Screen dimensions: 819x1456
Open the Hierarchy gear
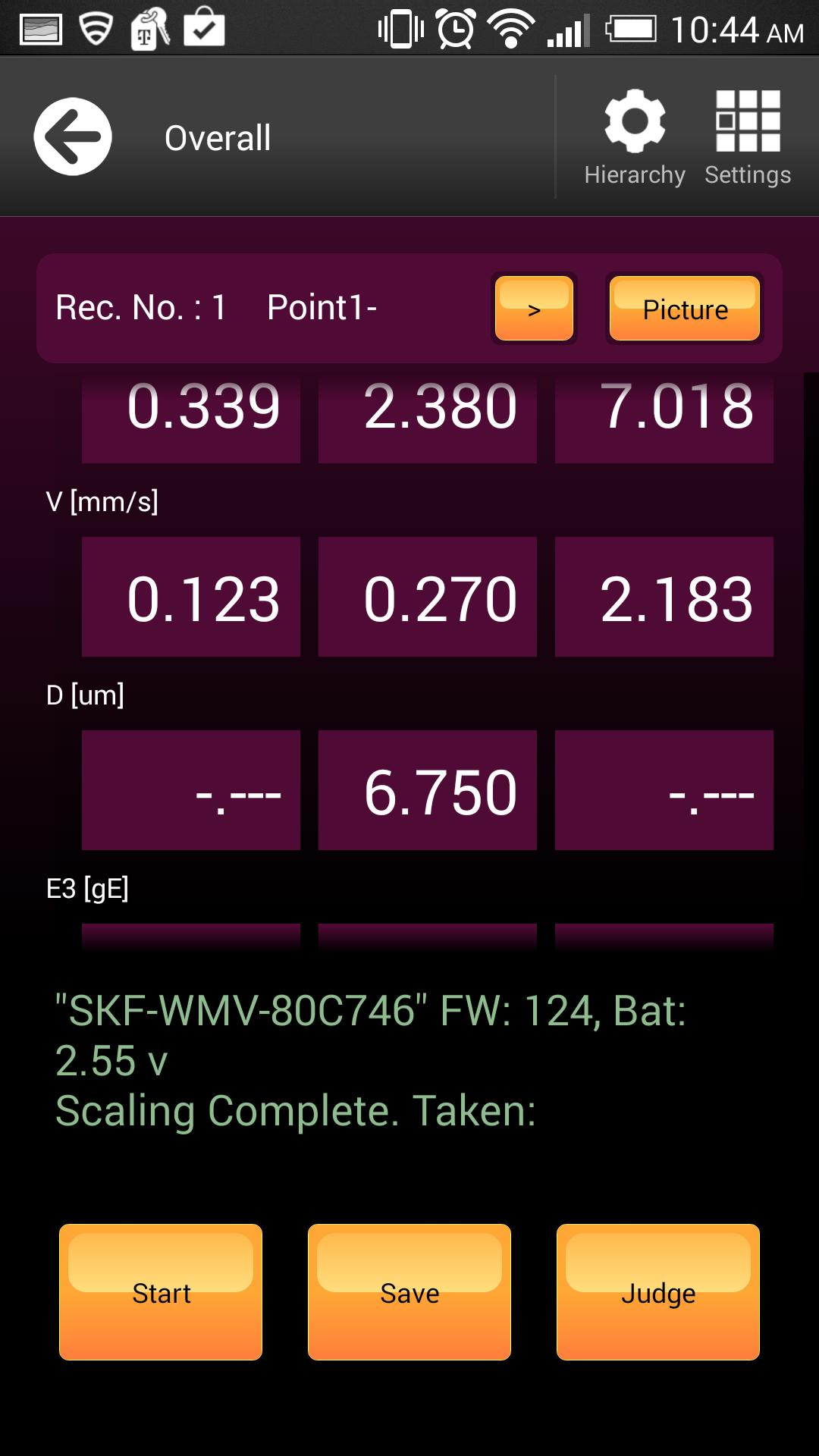click(635, 136)
